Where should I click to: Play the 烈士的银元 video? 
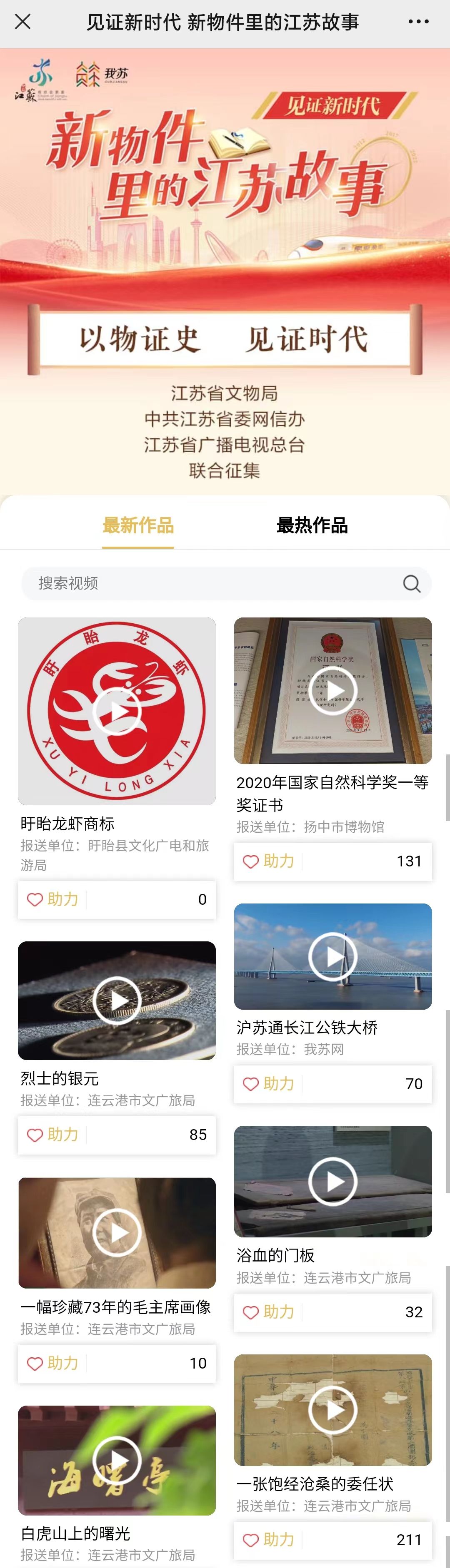[x=117, y=1000]
